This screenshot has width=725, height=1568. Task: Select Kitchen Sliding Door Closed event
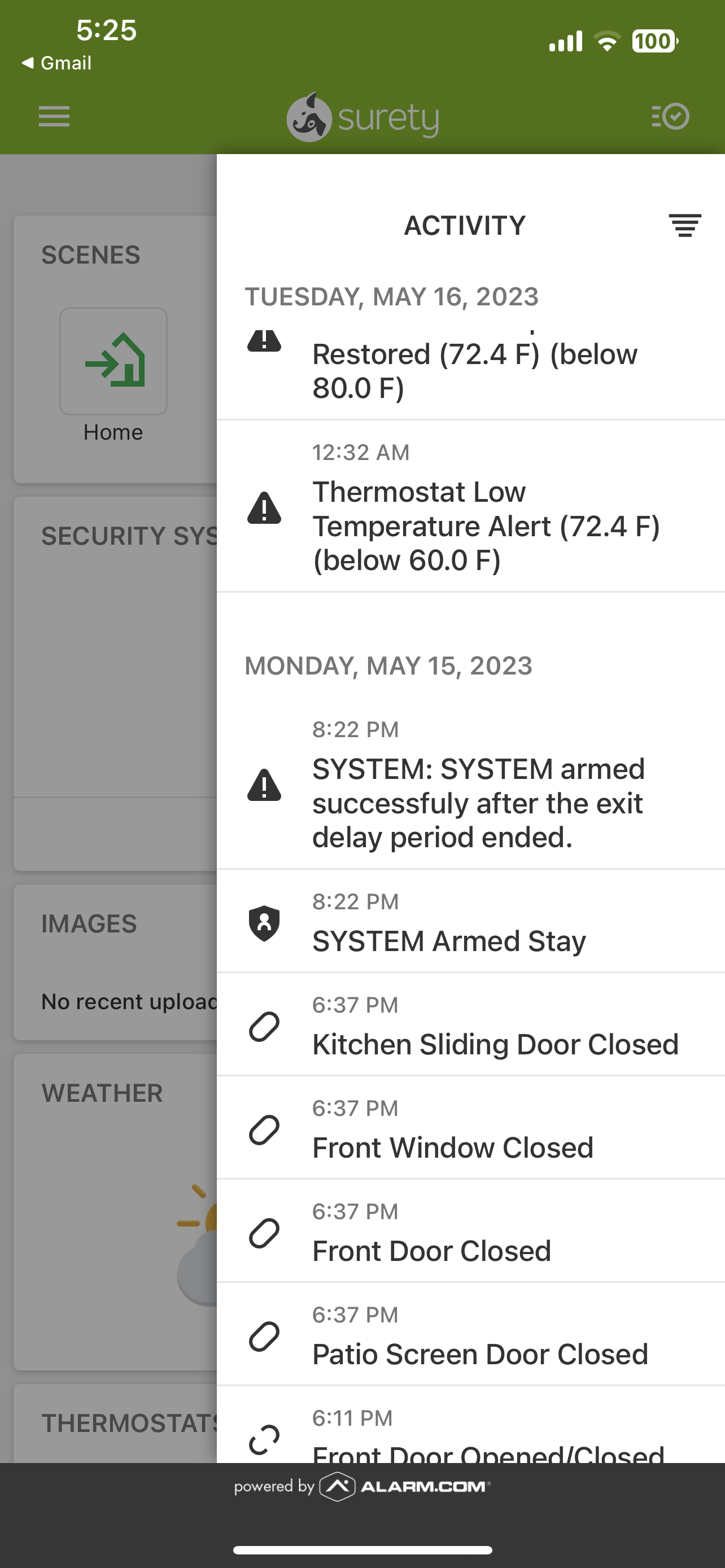click(x=470, y=1025)
